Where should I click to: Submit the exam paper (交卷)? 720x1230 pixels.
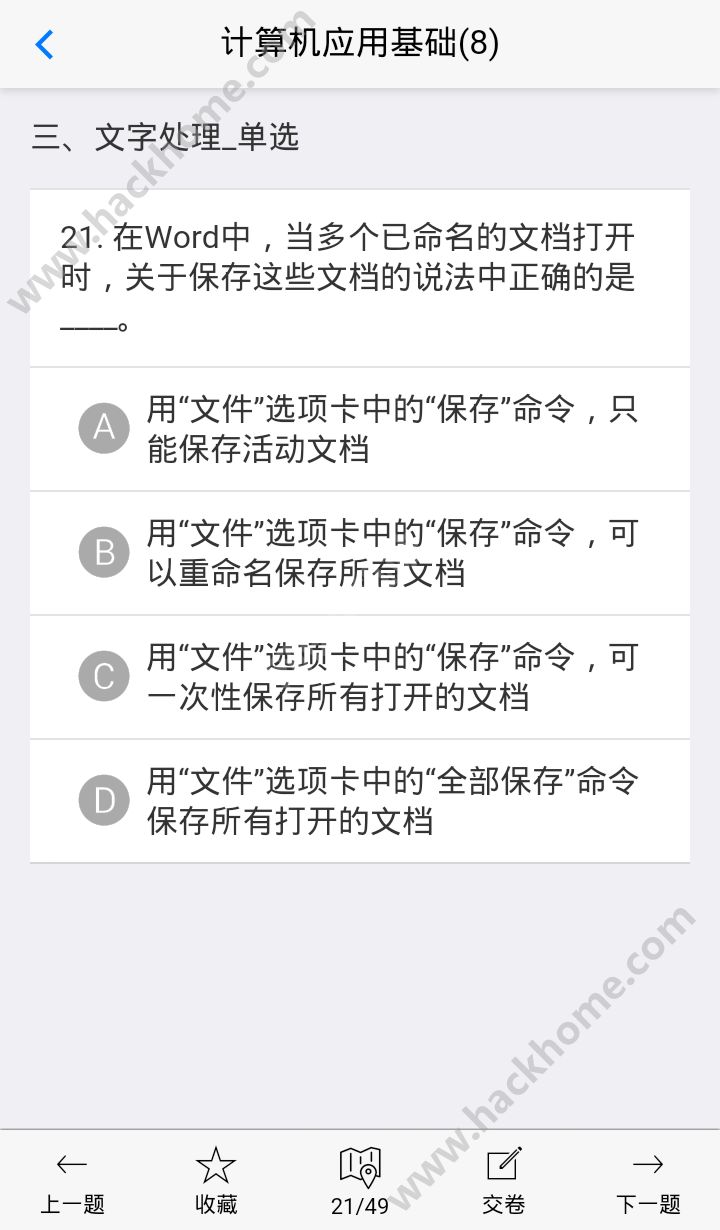(504, 1180)
